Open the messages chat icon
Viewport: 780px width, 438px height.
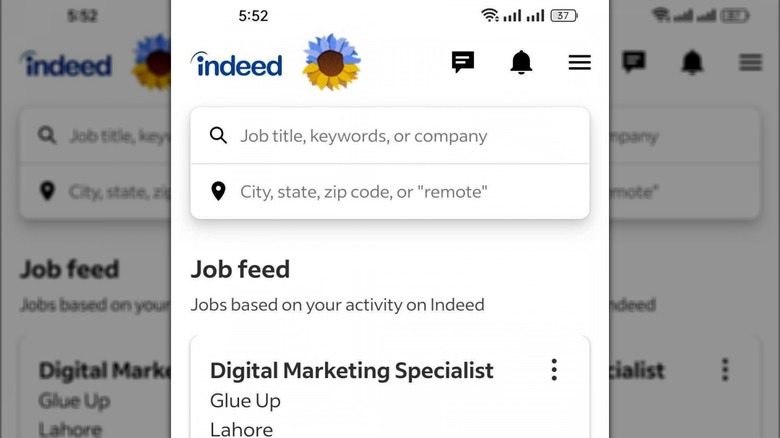462,63
